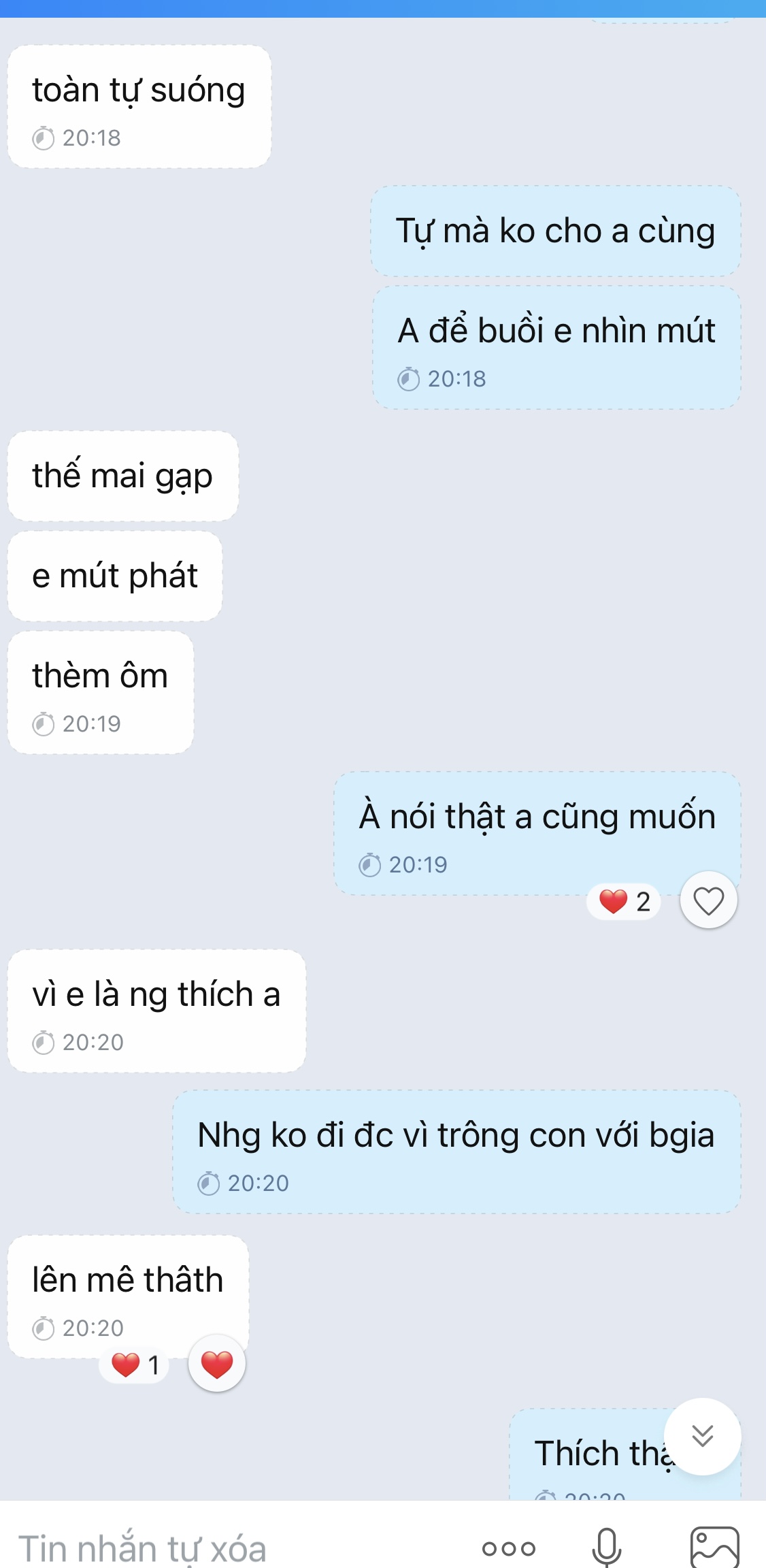The image size is (766, 1568).
Task: Jump to latest messages with the down arrow
Action: [x=702, y=1436]
